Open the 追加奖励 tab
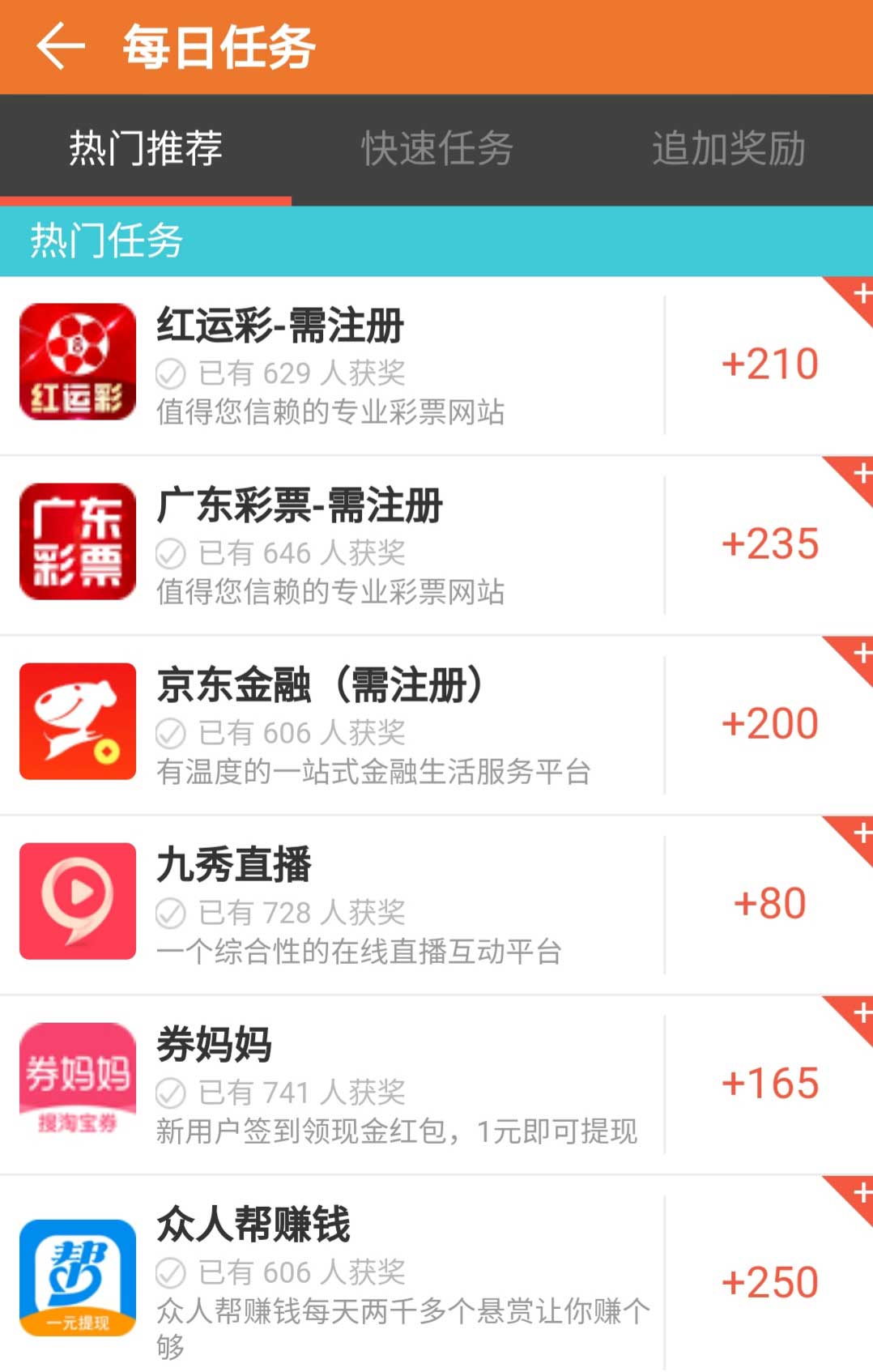This screenshot has height=1372, width=873. pyautogui.click(x=728, y=149)
